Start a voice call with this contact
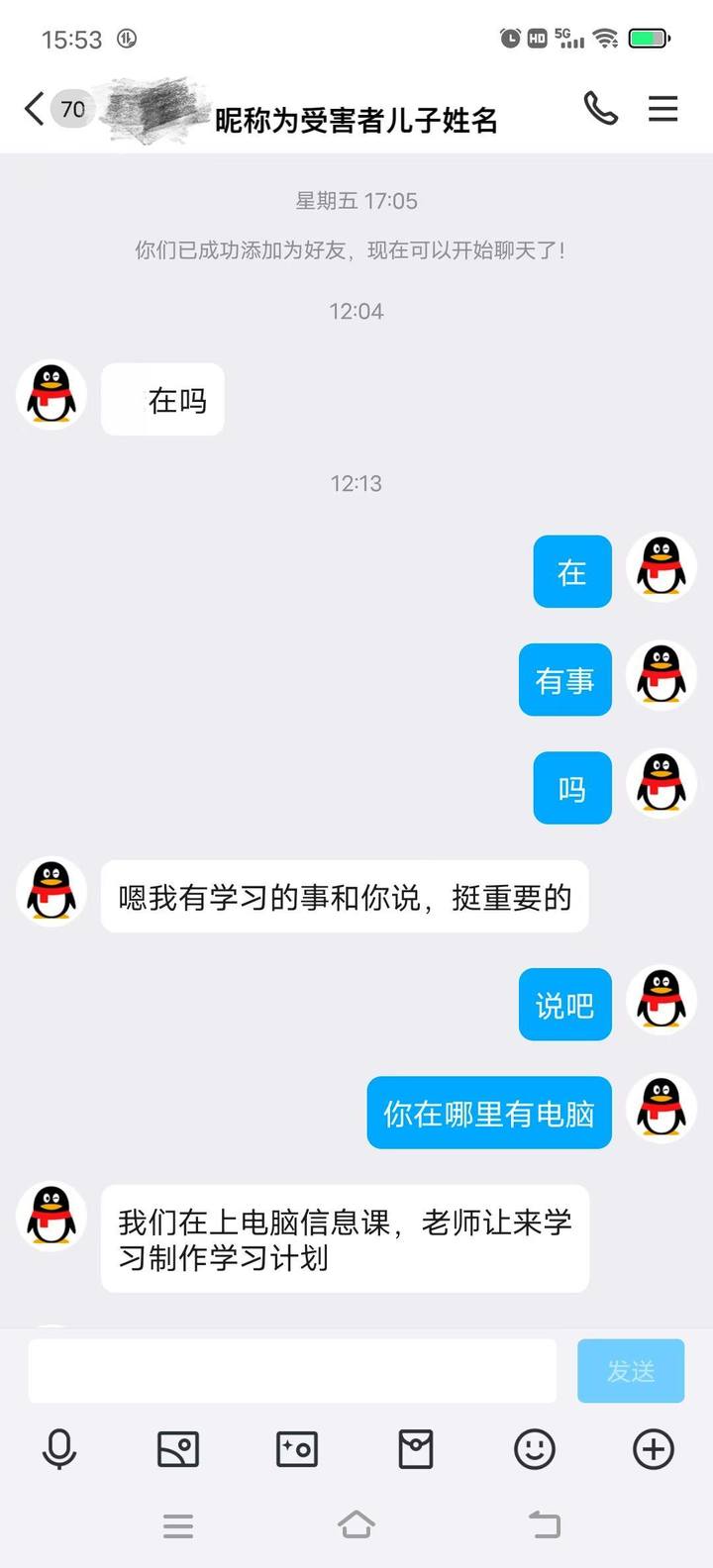The height and width of the screenshot is (1568, 713). pos(600,109)
